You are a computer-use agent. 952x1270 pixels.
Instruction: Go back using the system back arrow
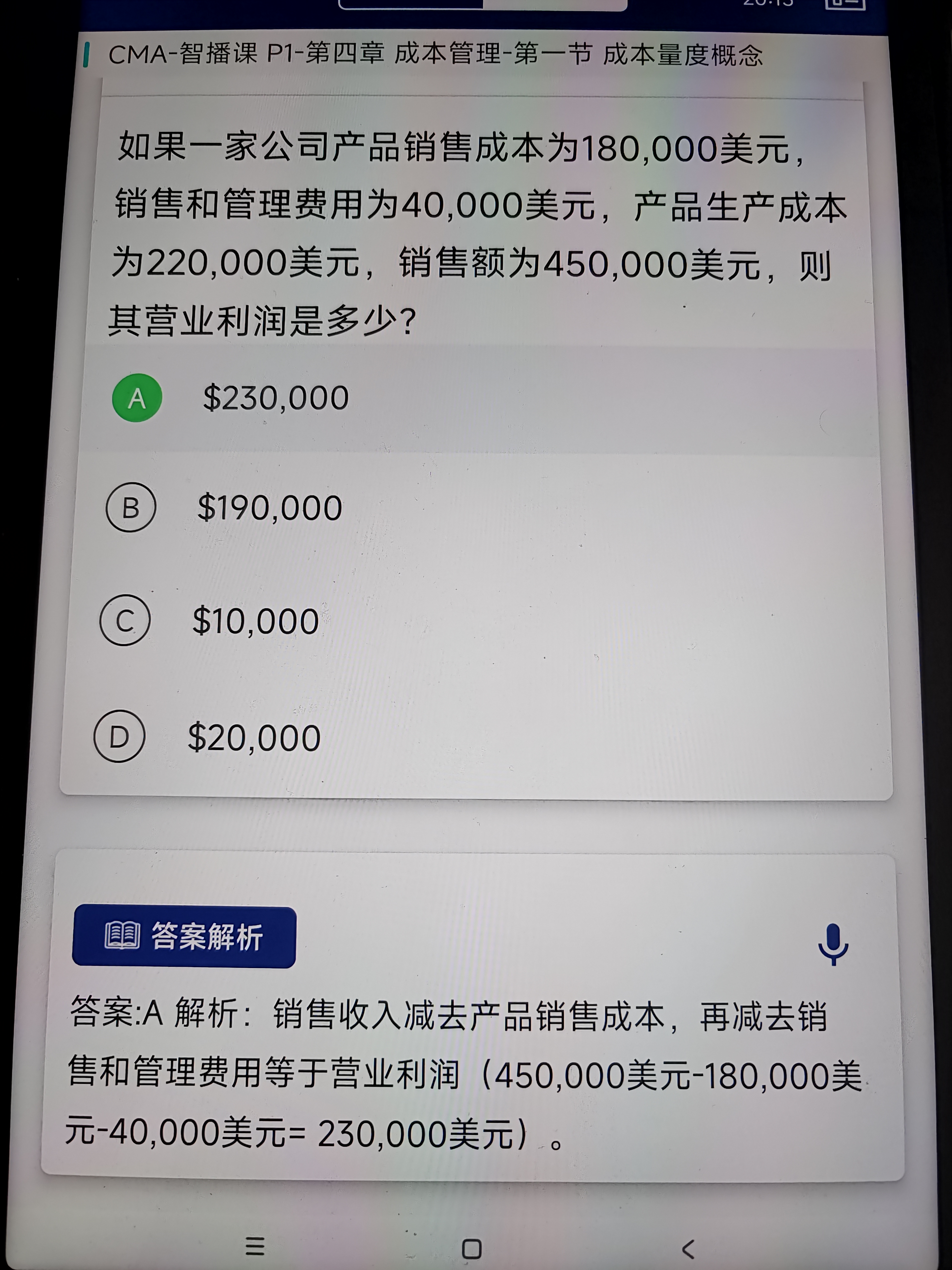click(688, 1249)
